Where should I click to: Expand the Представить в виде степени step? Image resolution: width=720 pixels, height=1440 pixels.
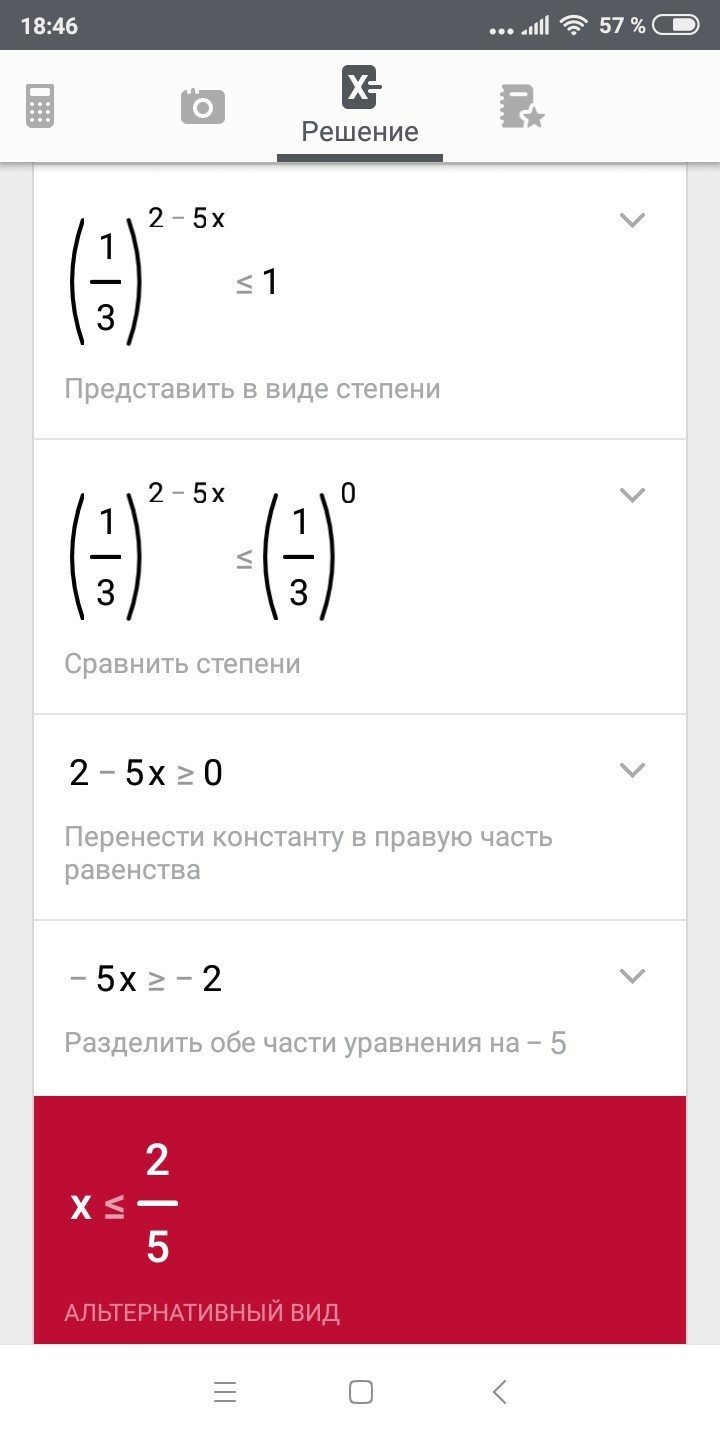pyautogui.click(x=632, y=220)
